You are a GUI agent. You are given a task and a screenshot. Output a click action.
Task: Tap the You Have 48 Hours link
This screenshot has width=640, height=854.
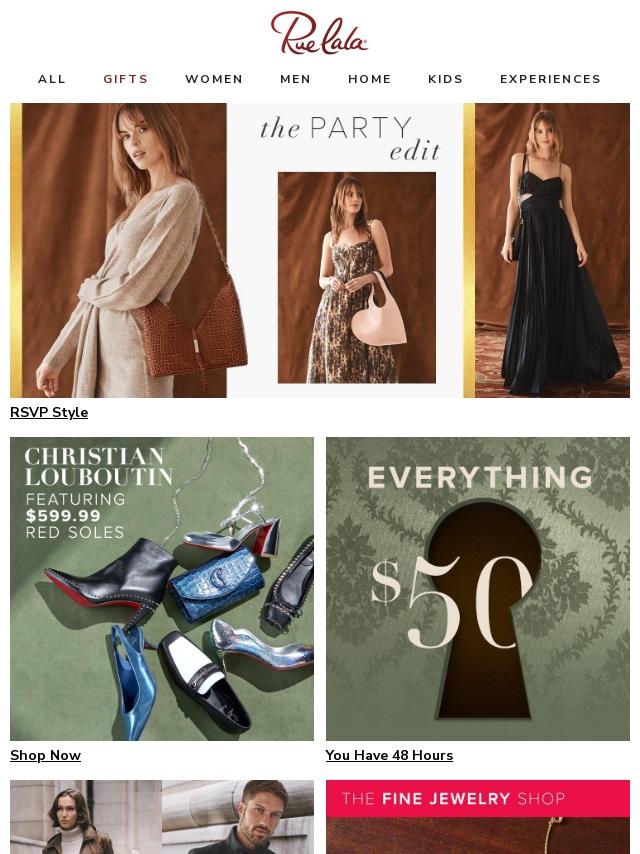(389, 755)
